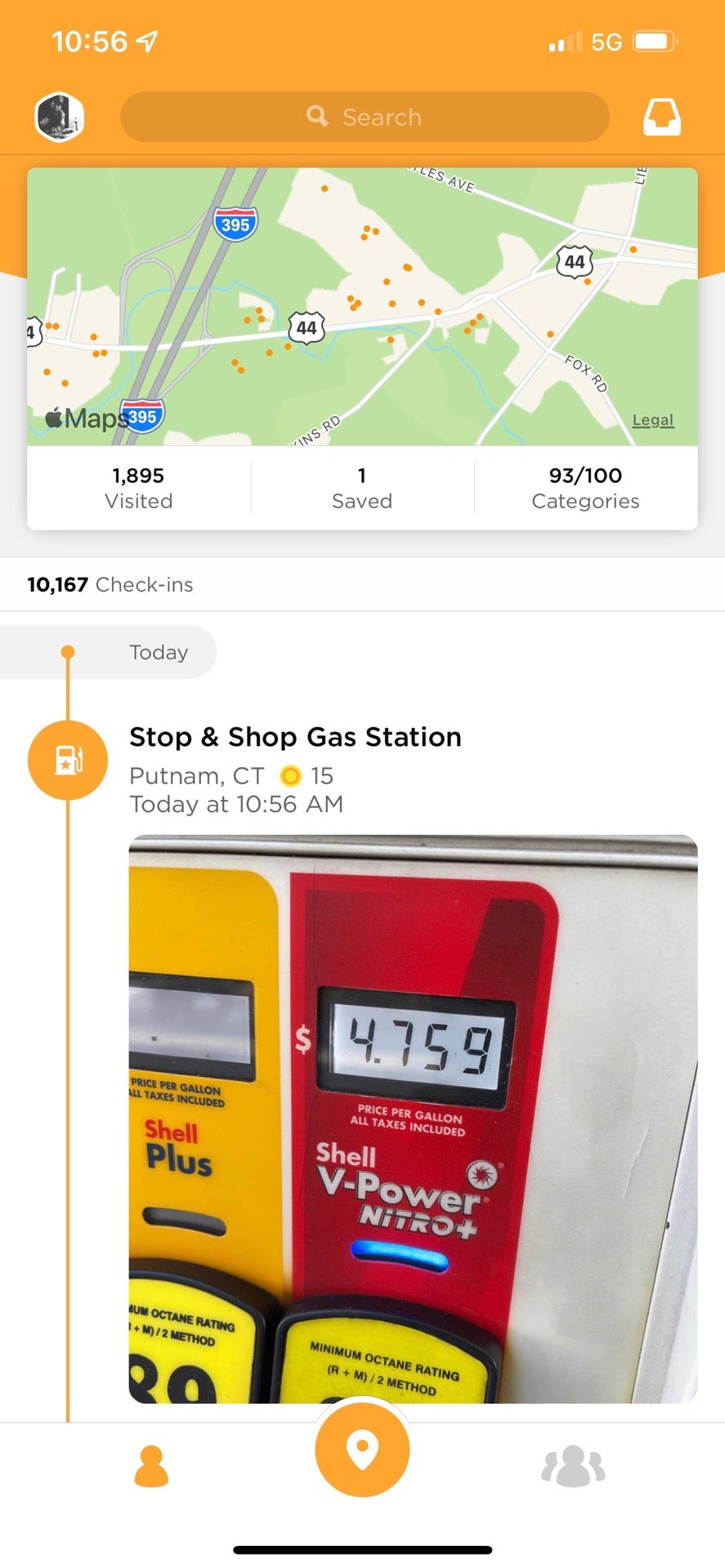725x1568 pixels.
Task: View the 1 Saved place
Action: tap(362, 488)
